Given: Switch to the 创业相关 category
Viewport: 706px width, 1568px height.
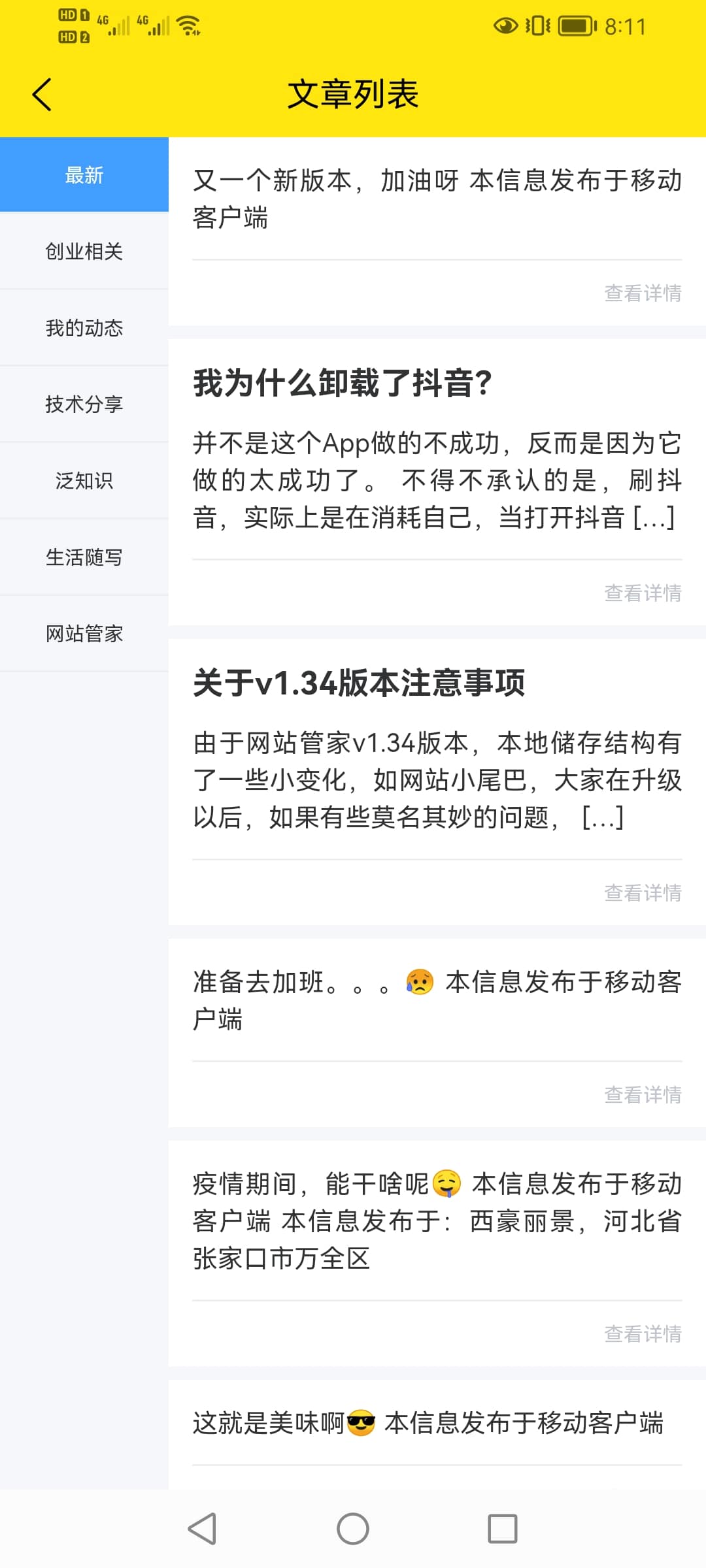Looking at the screenshot, I should point(84,252).
